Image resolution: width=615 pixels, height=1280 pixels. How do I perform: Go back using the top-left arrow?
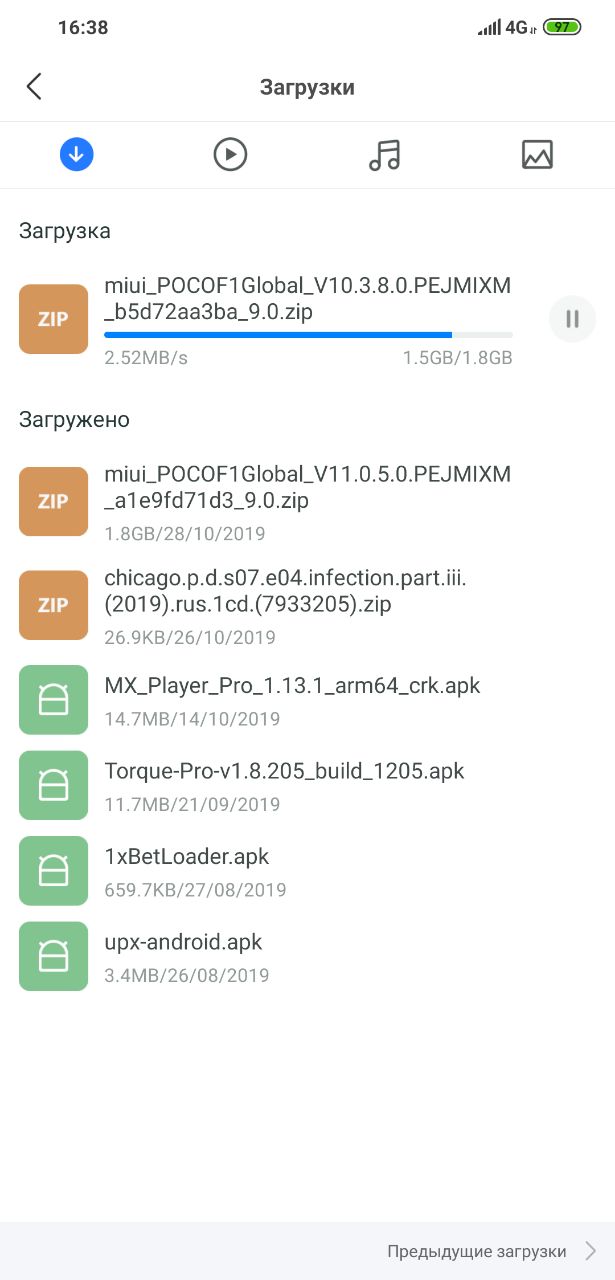(34, 87)
